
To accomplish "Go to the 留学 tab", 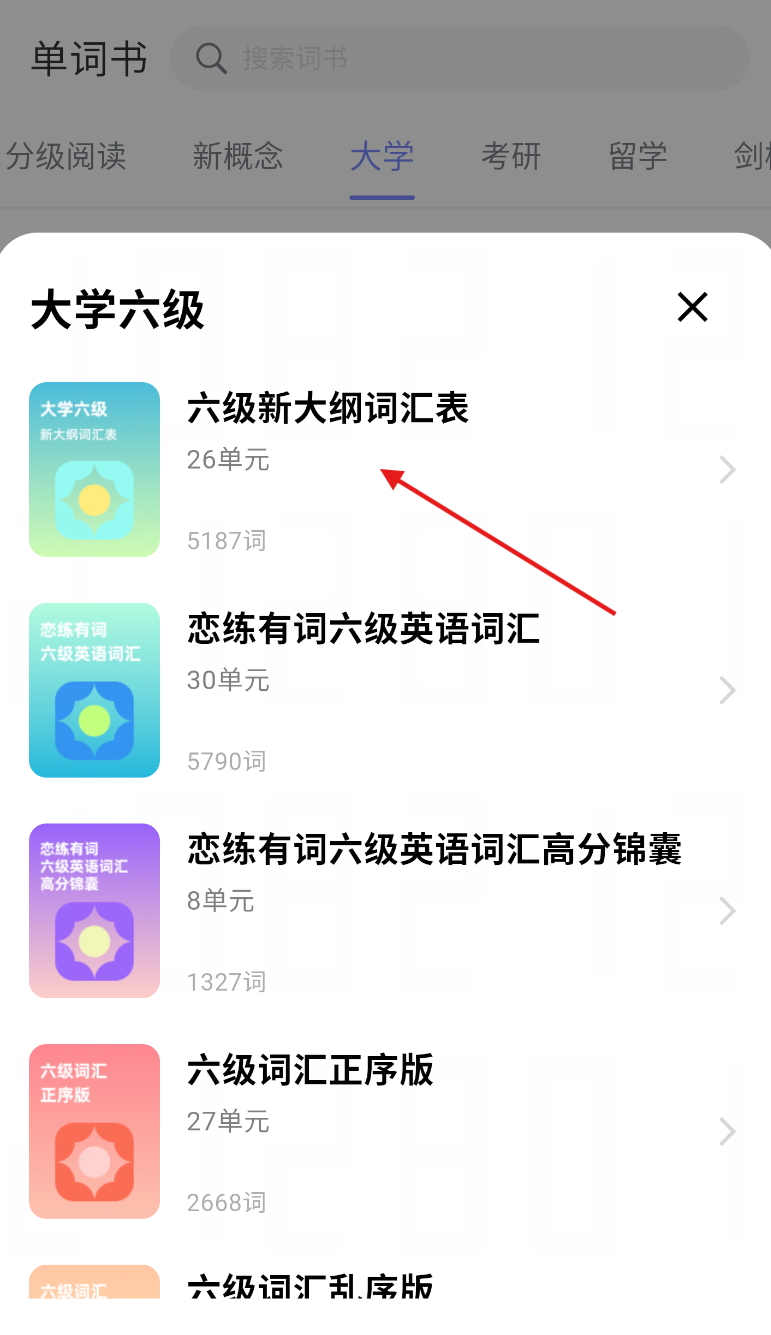I will pos(638,156).
